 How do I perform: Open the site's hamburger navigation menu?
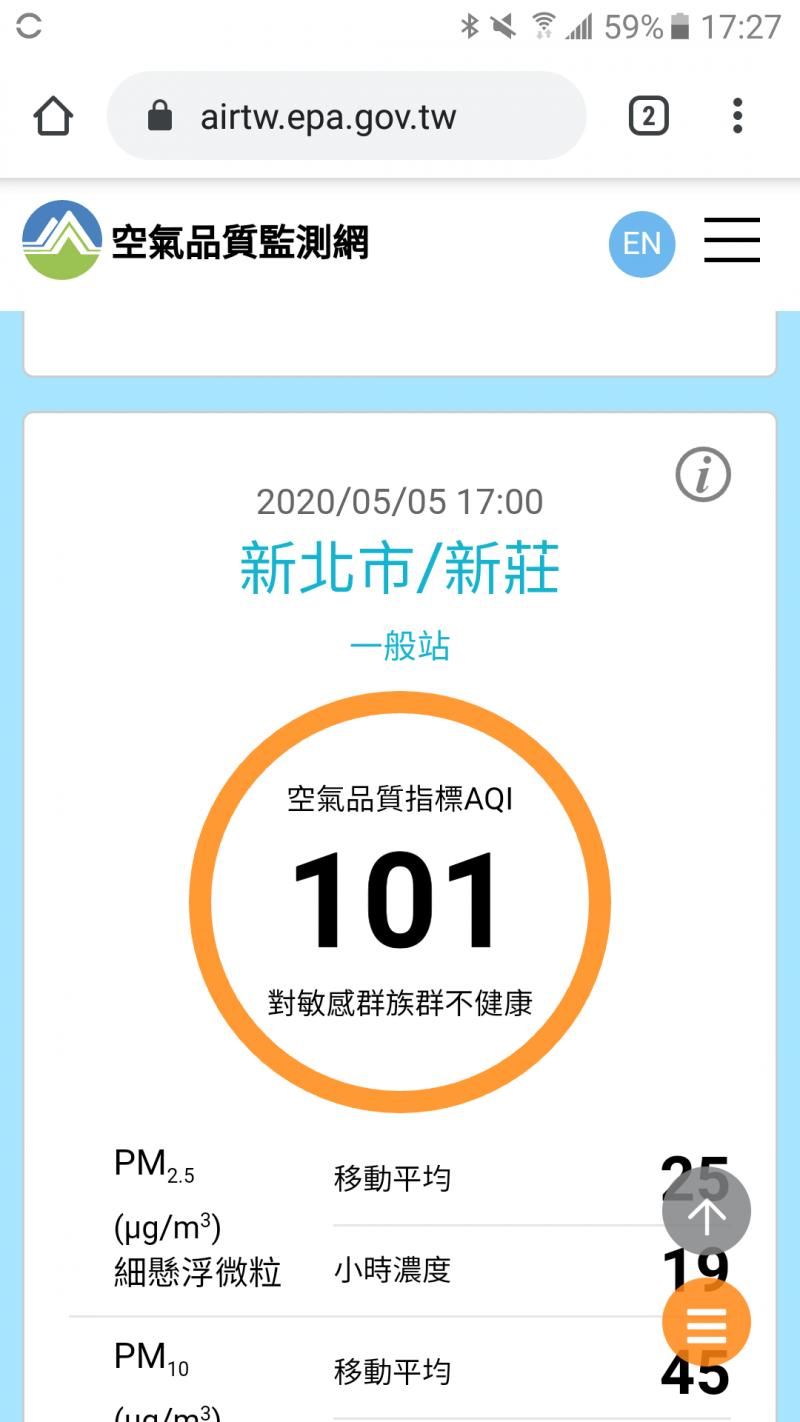click(732, 241)
